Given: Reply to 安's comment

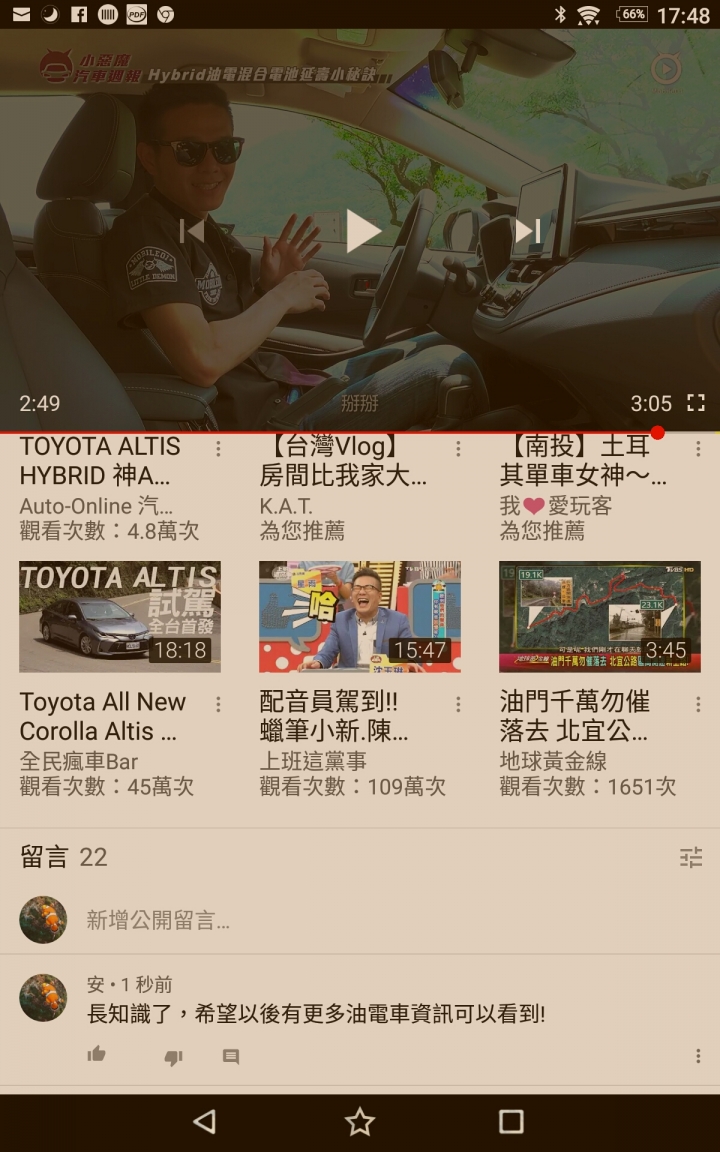Looking at the screenshot, I should [x=231, y=1057].
